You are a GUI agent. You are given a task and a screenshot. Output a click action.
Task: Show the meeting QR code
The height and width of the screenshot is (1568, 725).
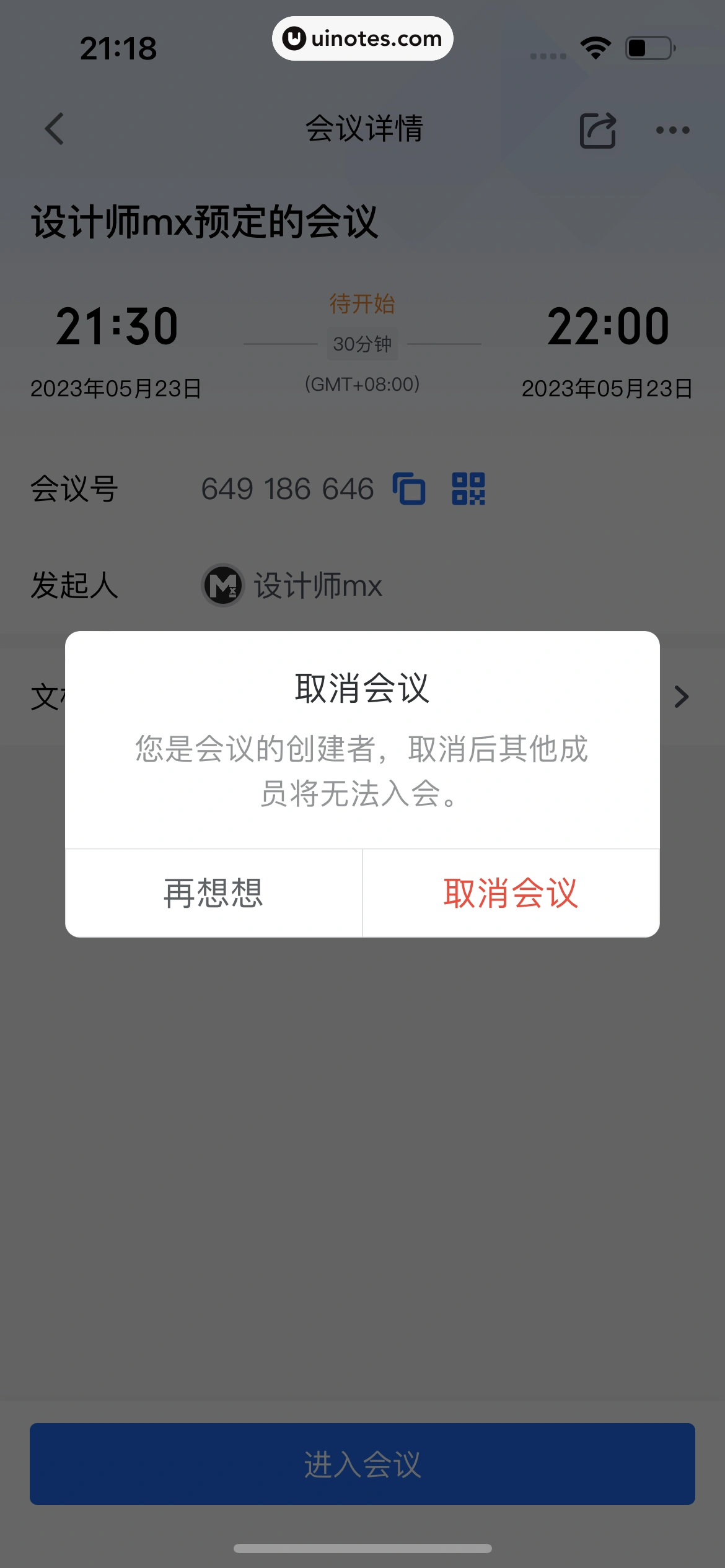(468, 489)
